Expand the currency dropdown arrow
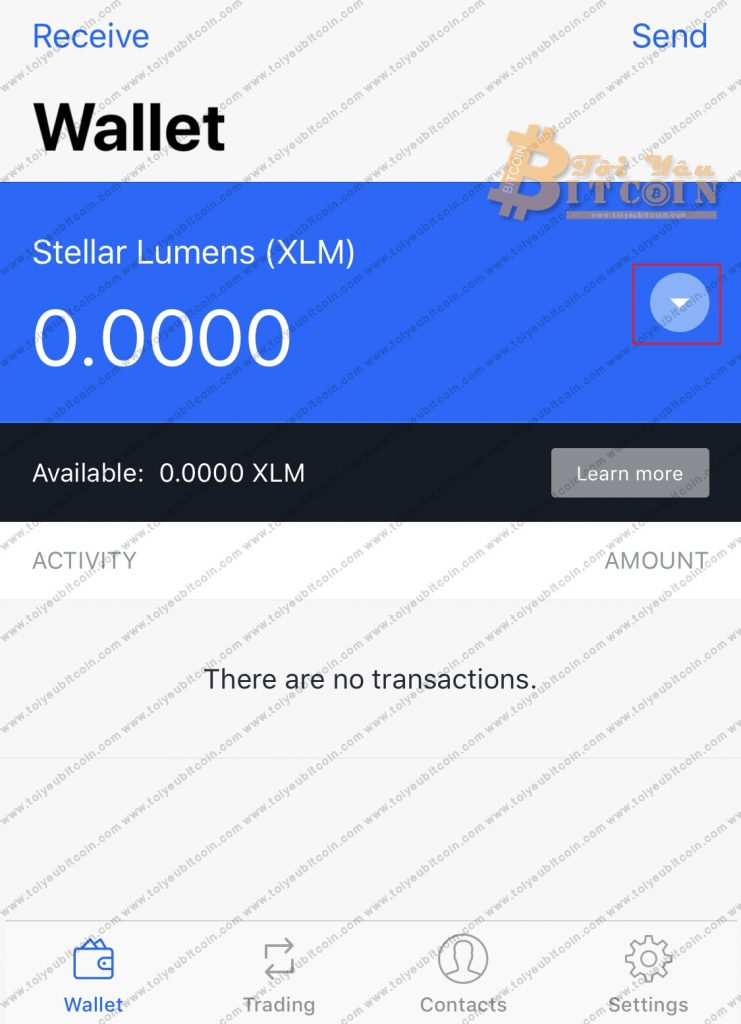The width and height of the screenshot is (741, 1024). [x=679, y=303]
